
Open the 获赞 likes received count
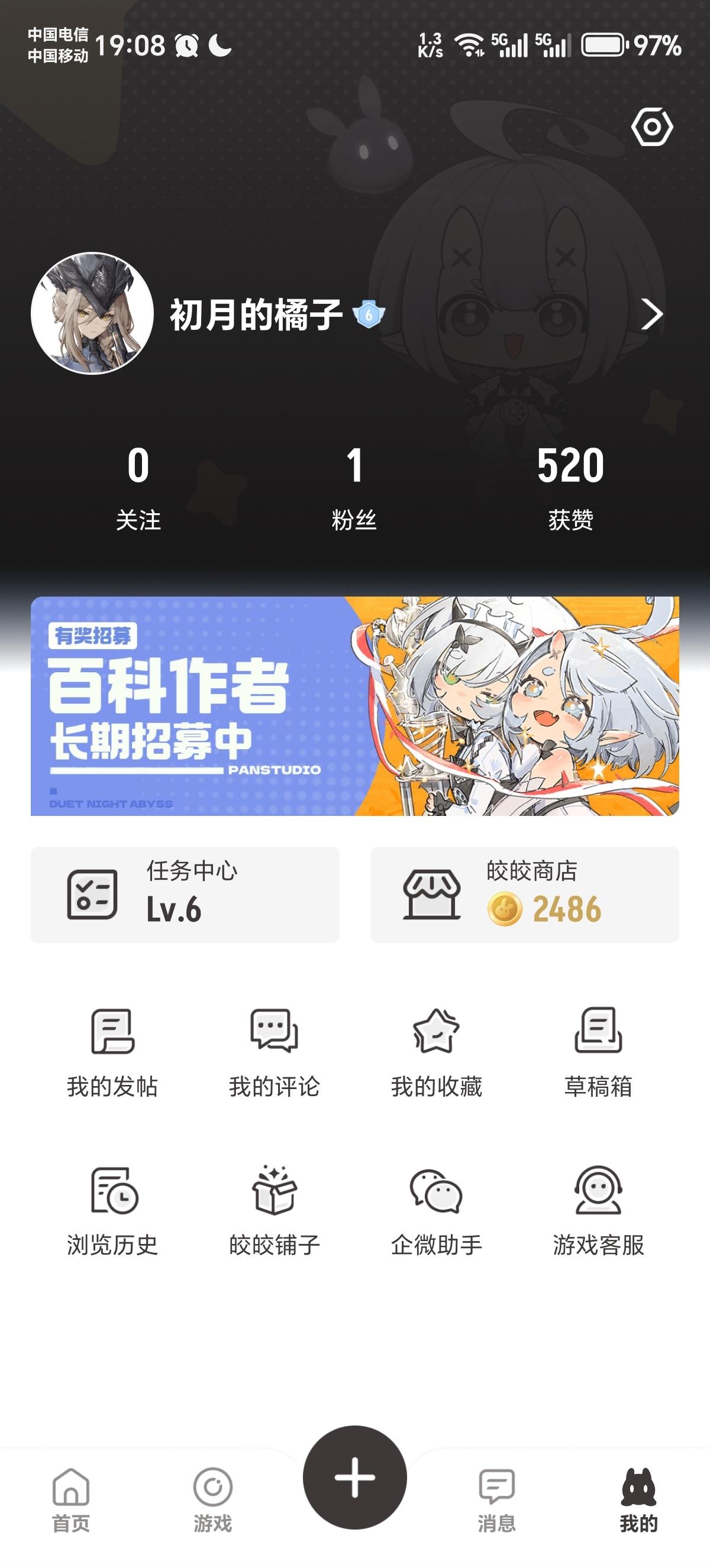pyautogui.click(x=570, y=488)
